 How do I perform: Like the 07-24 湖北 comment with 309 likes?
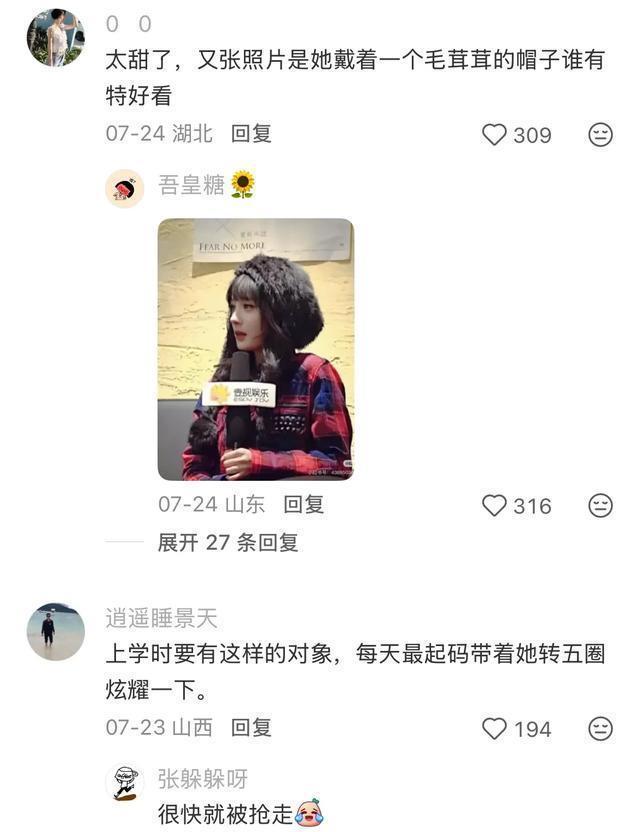click(495, 134)
